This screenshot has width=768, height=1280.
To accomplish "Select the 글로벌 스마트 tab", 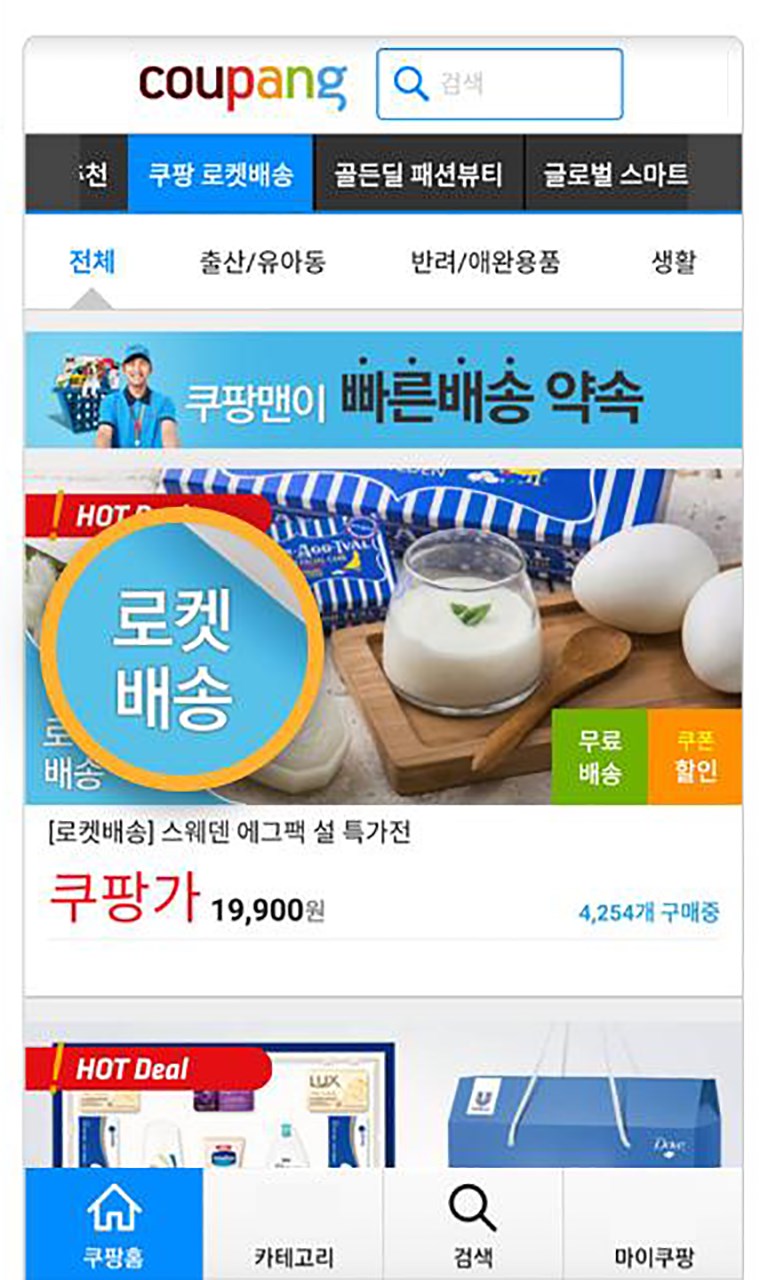I will coord(615,175).
